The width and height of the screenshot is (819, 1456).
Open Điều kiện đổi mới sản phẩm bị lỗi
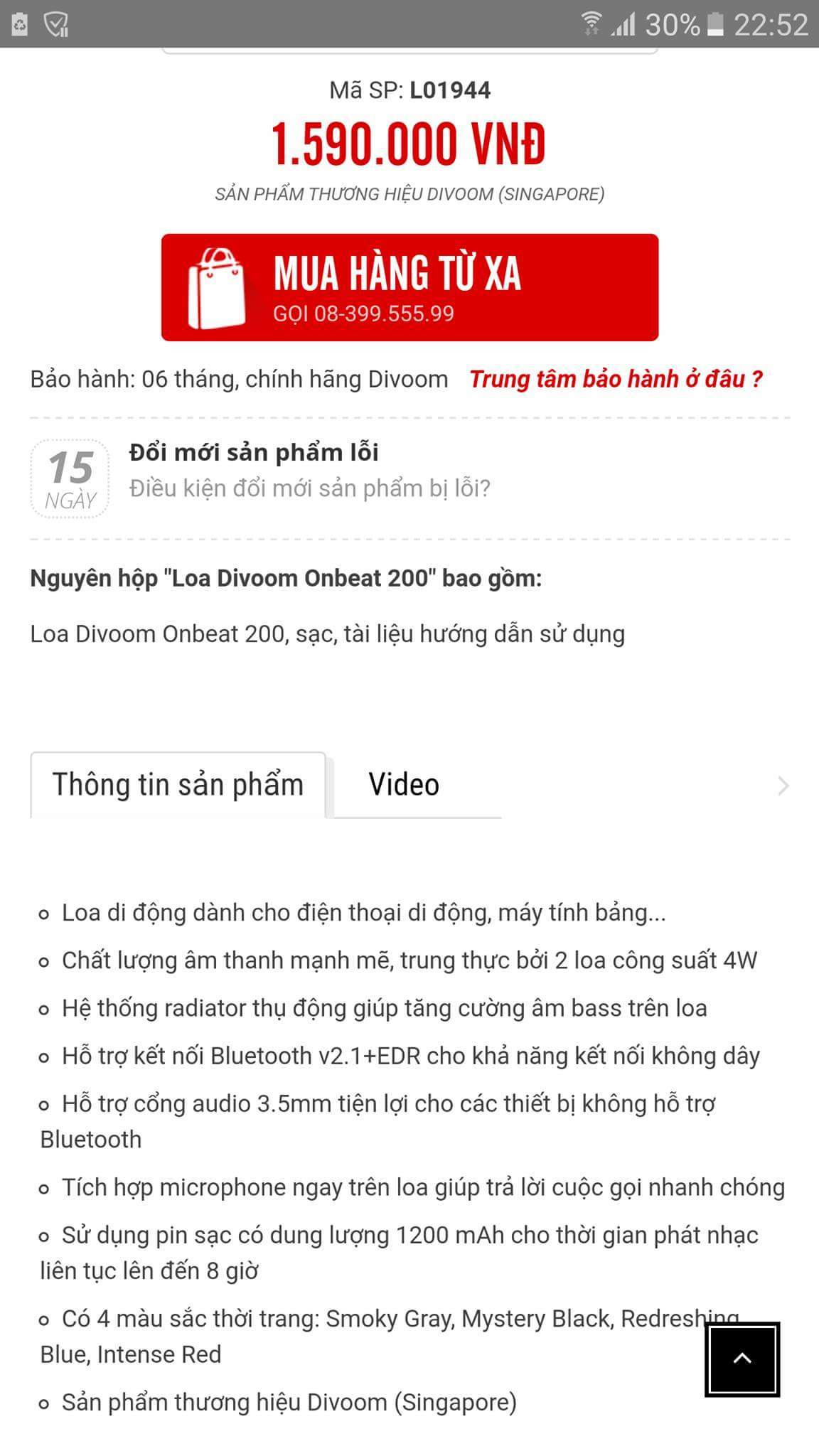pyautogui.click(x=310, y=488)
